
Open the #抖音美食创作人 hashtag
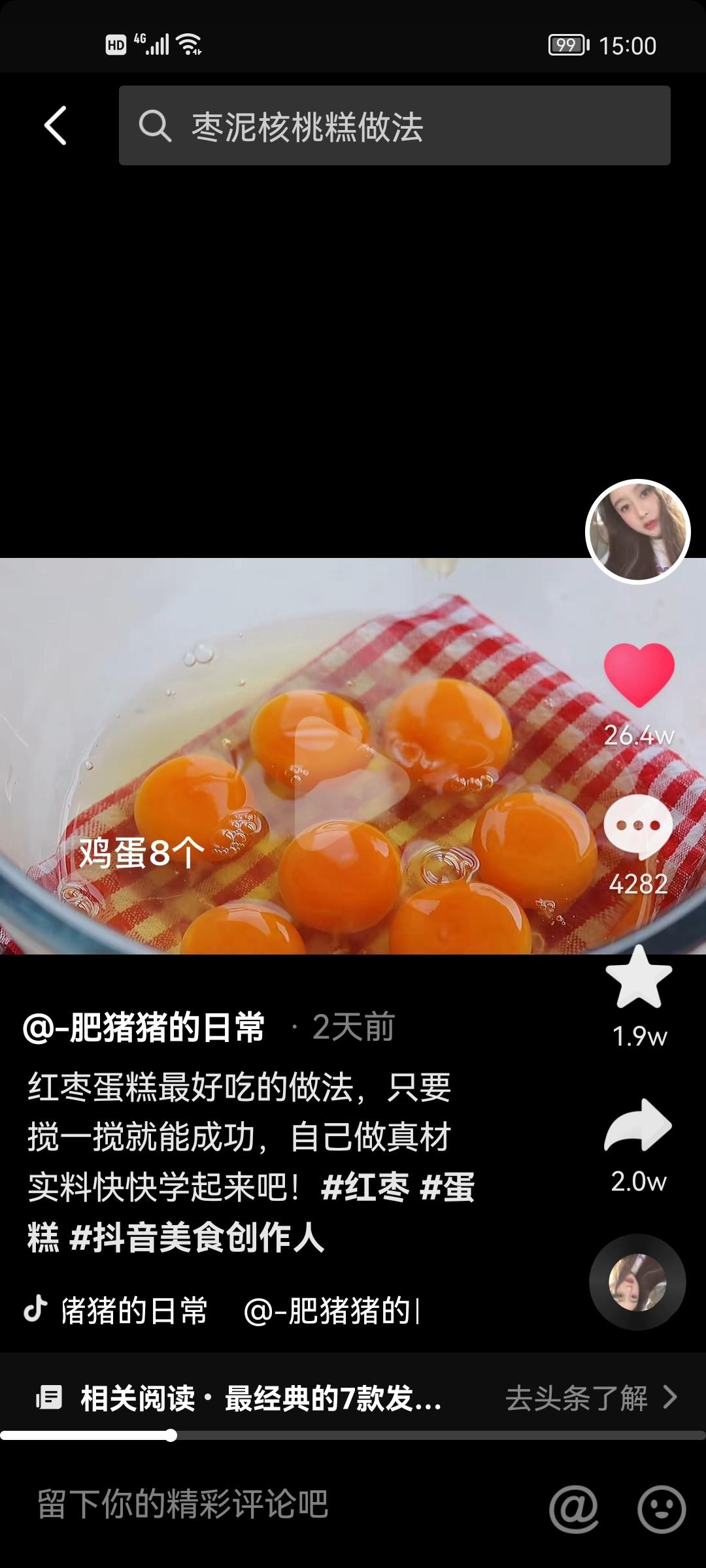click(x=196, y=1238)
